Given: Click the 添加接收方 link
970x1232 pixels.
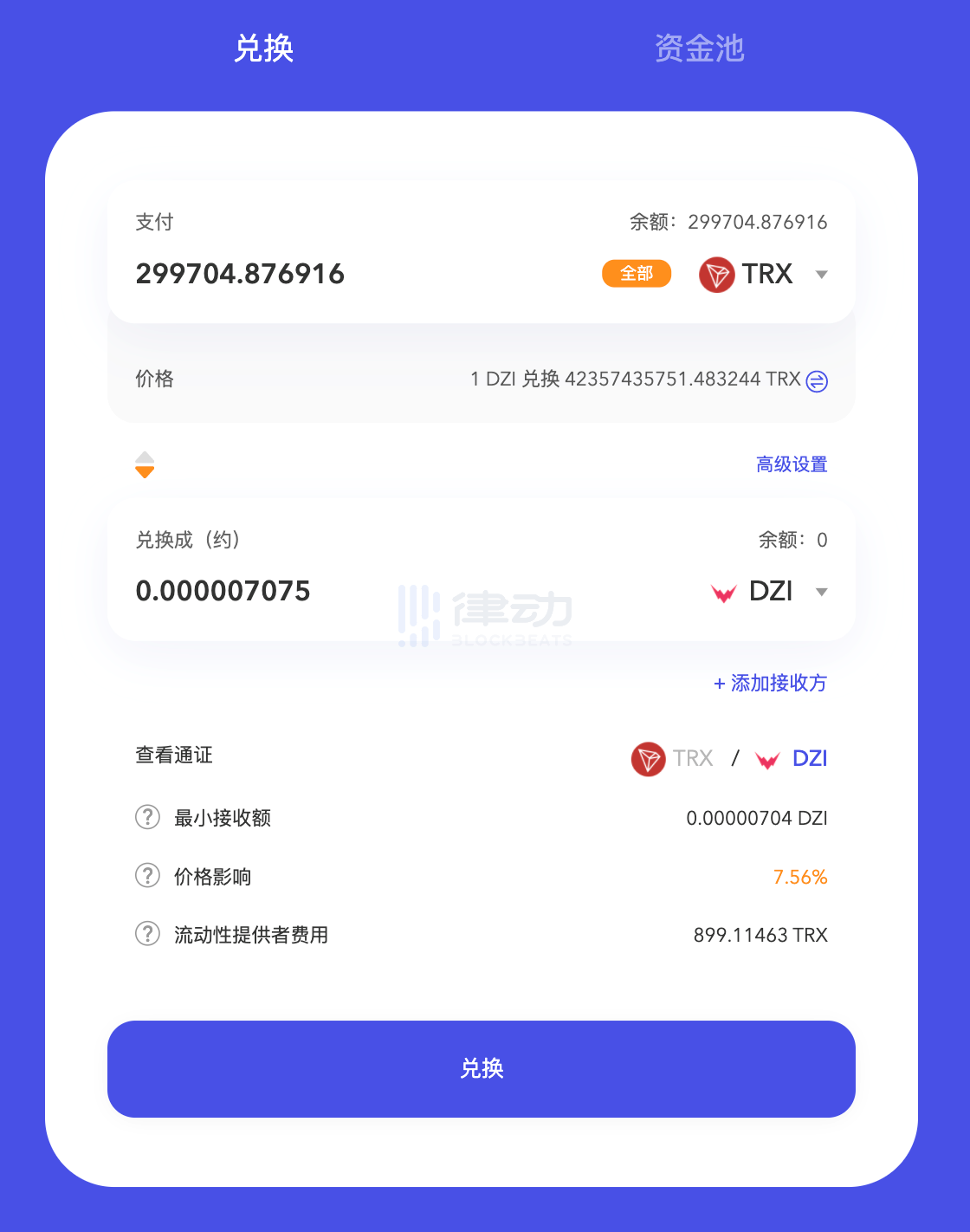Looking at the screenshot, I should tap(770, 684).
